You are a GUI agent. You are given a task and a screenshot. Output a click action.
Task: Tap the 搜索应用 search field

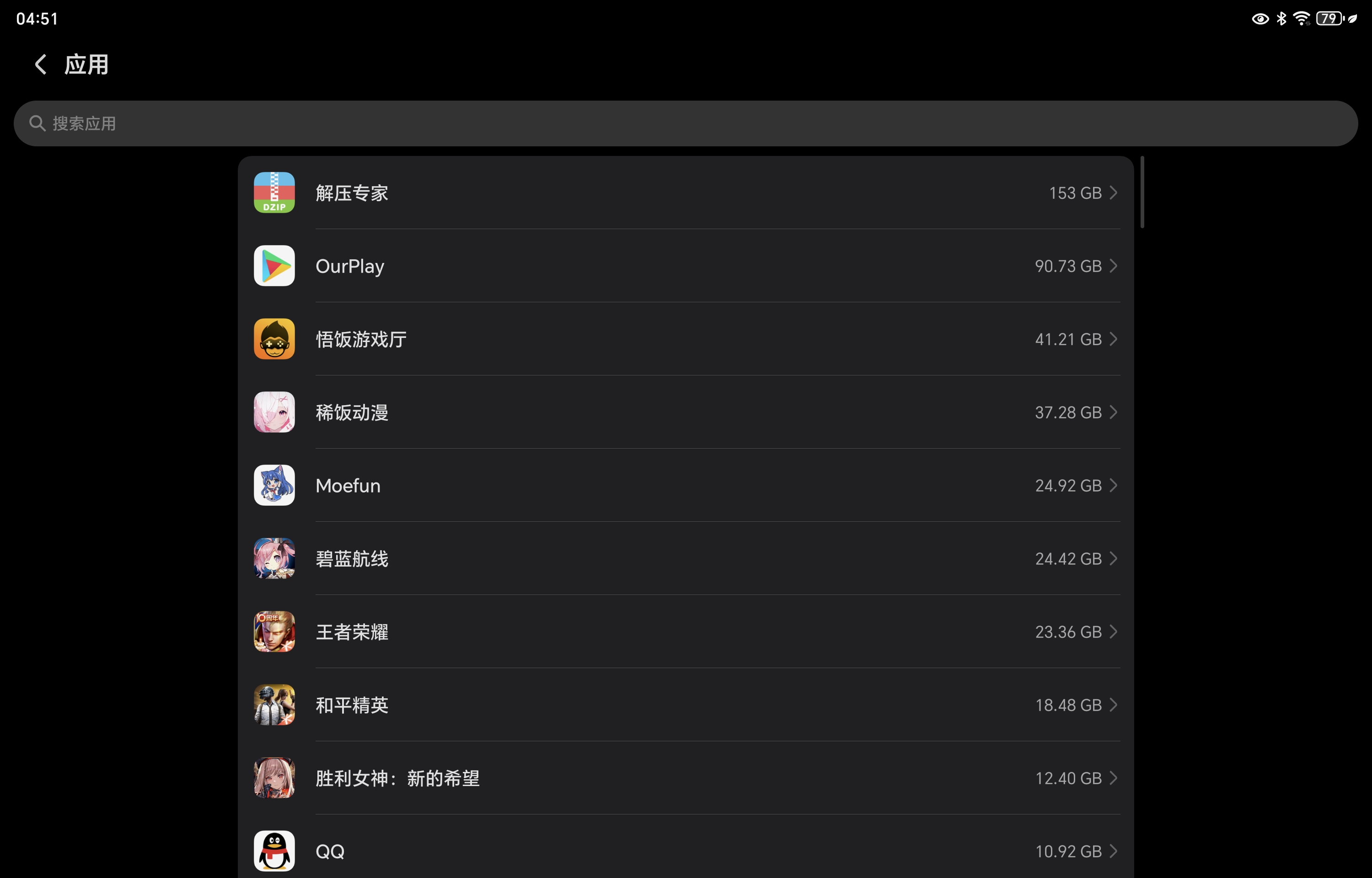tap(684, 124)
